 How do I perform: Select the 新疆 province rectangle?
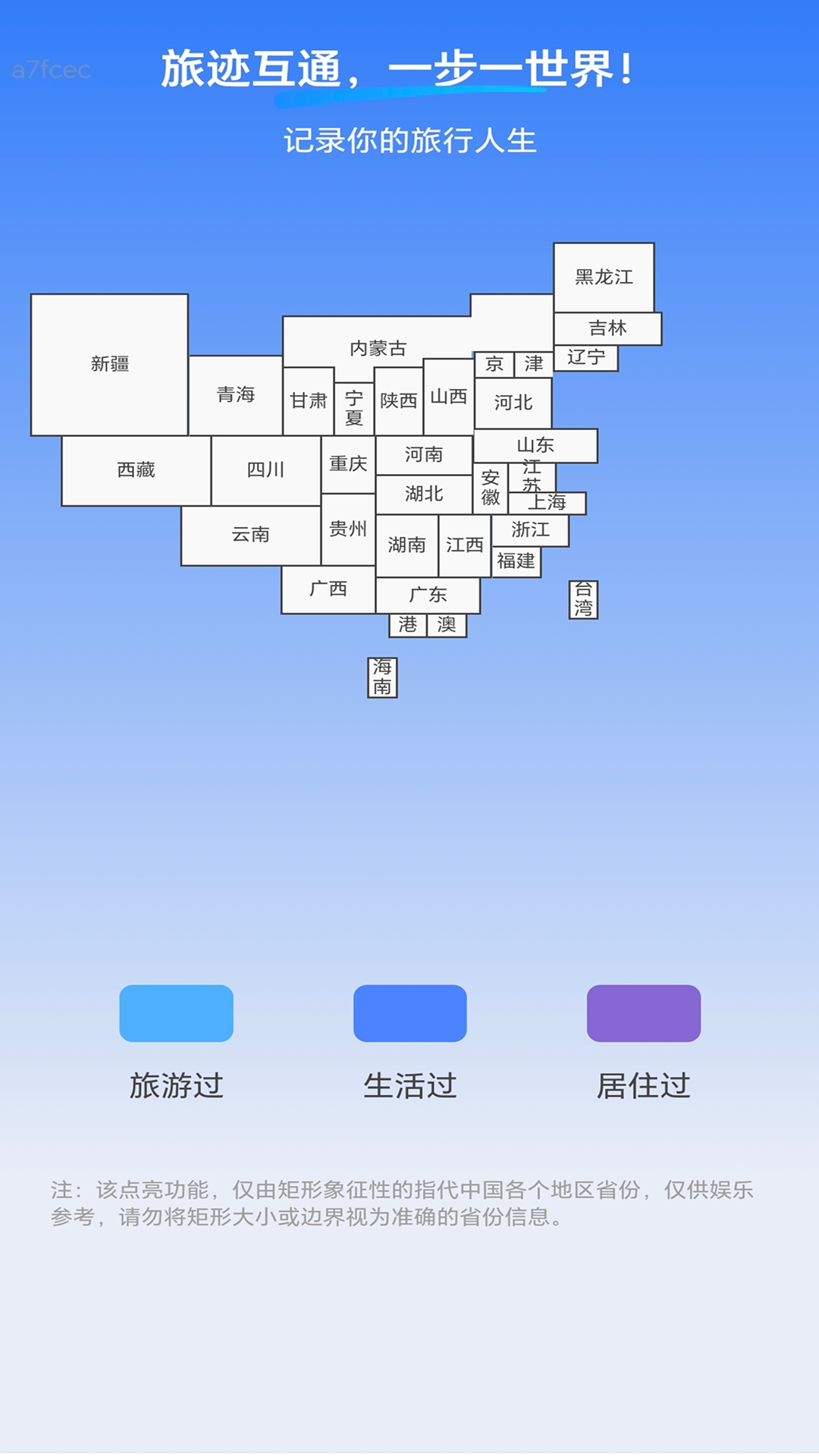(x=110, y=364)
